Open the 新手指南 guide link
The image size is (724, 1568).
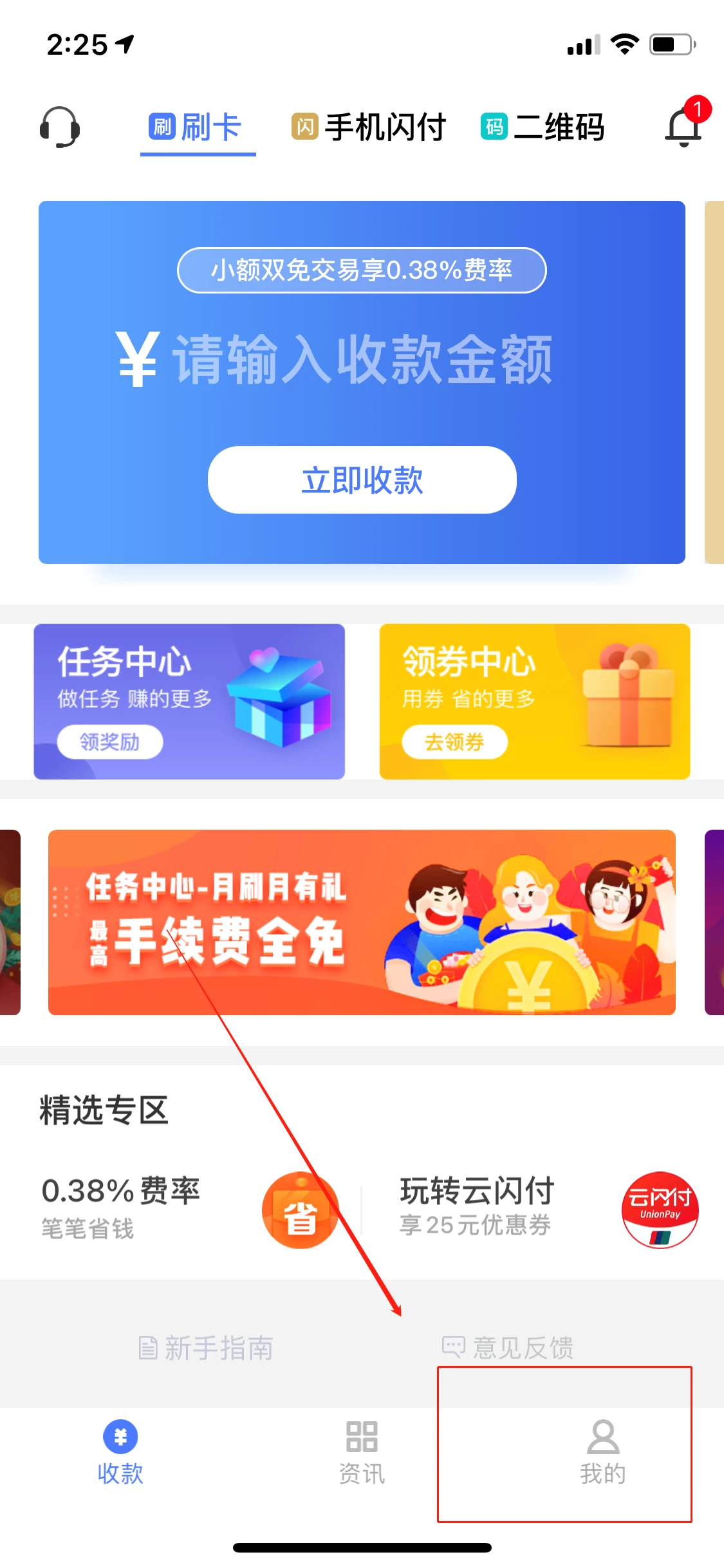point(206,1347)
